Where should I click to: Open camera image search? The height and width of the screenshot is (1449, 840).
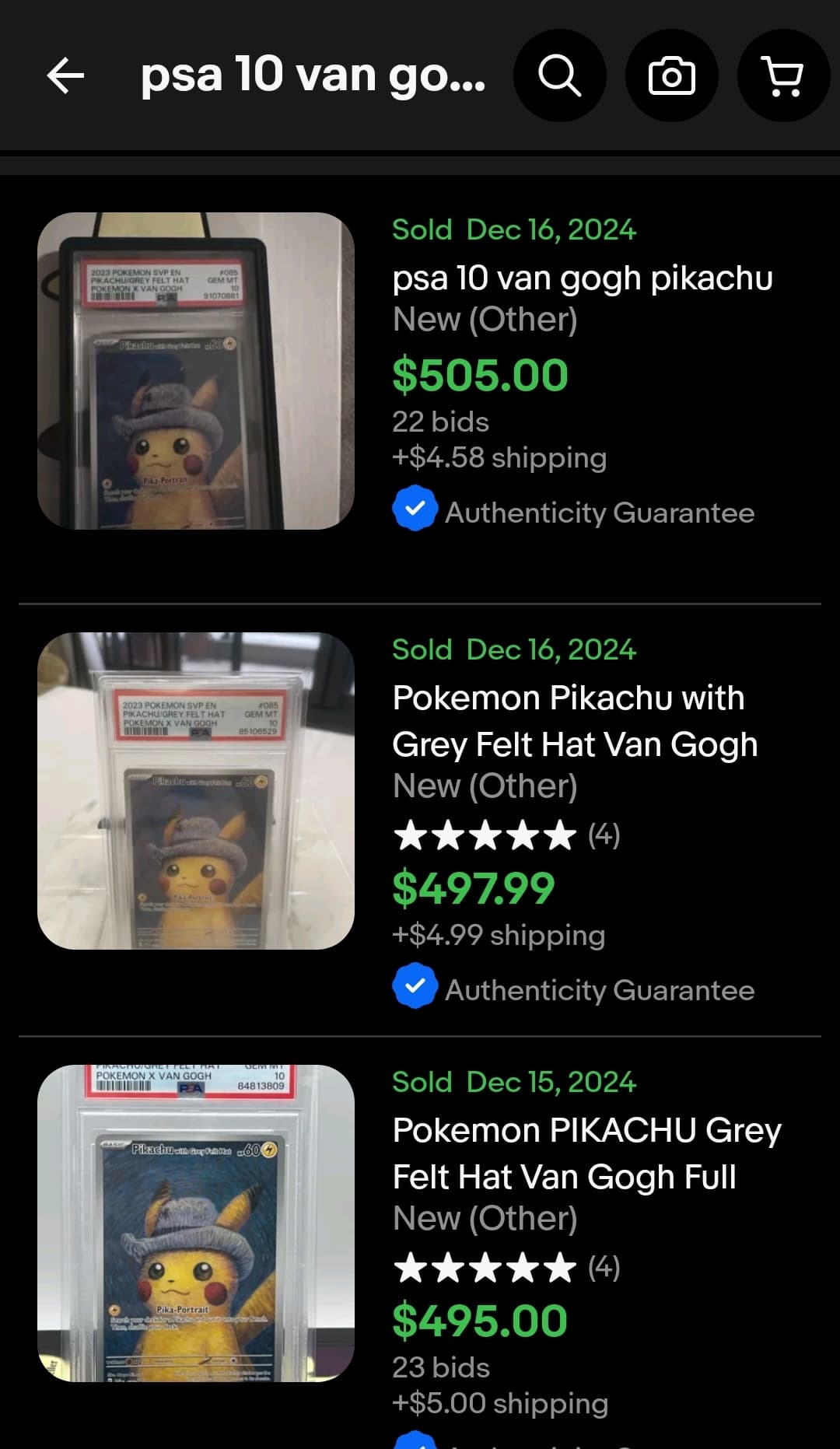pos(671,75)
